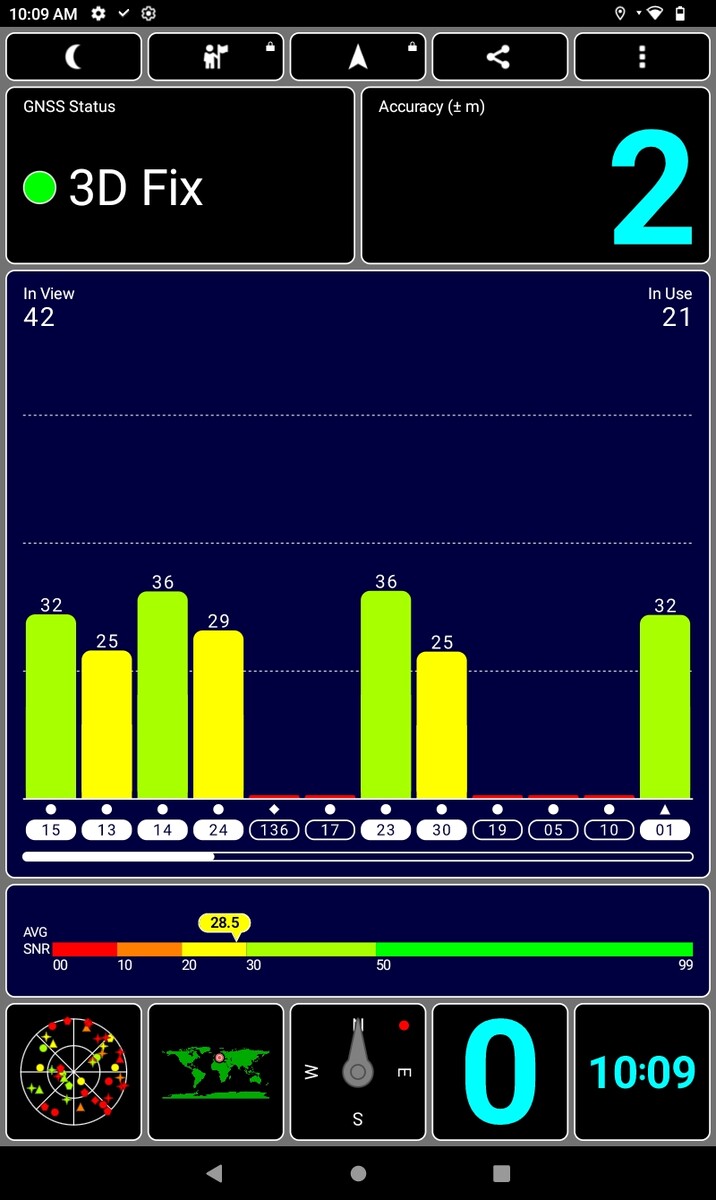The width and height of the screenshot is (716, 1200).
Task: Tap the system home button
Action: (358, 1173)
